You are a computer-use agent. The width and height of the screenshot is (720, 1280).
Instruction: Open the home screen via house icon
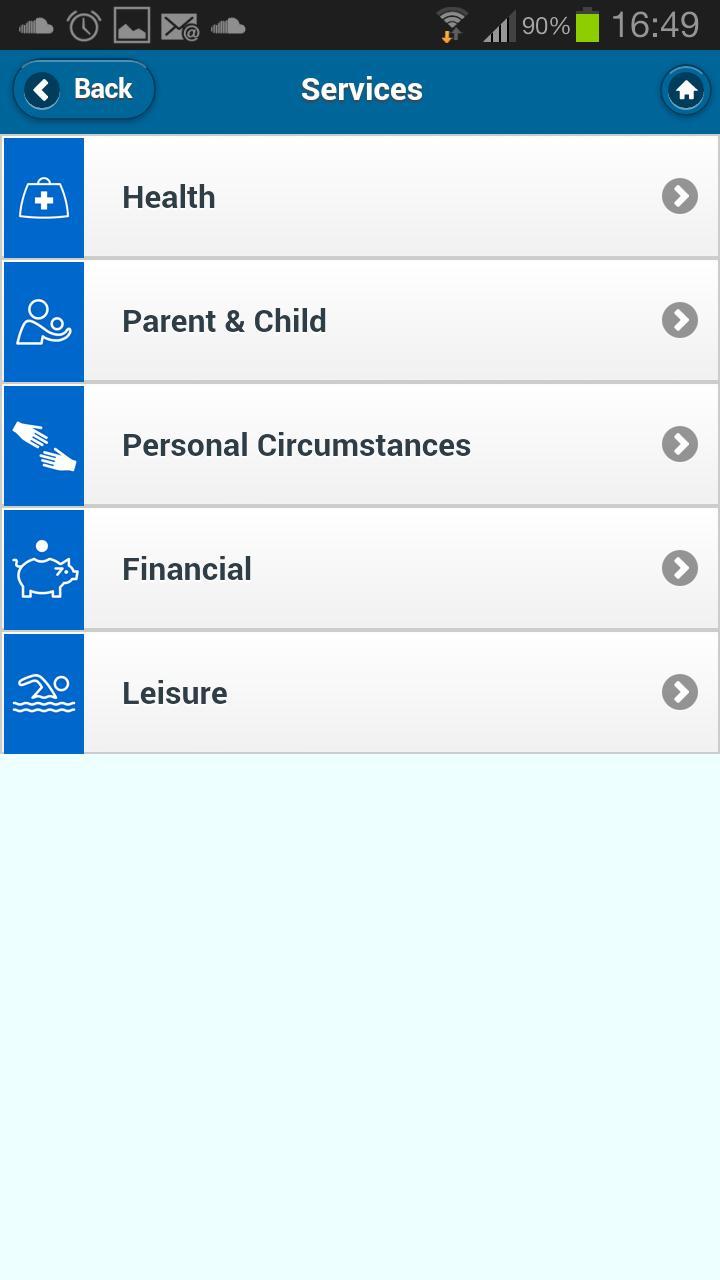coord(685,89)
